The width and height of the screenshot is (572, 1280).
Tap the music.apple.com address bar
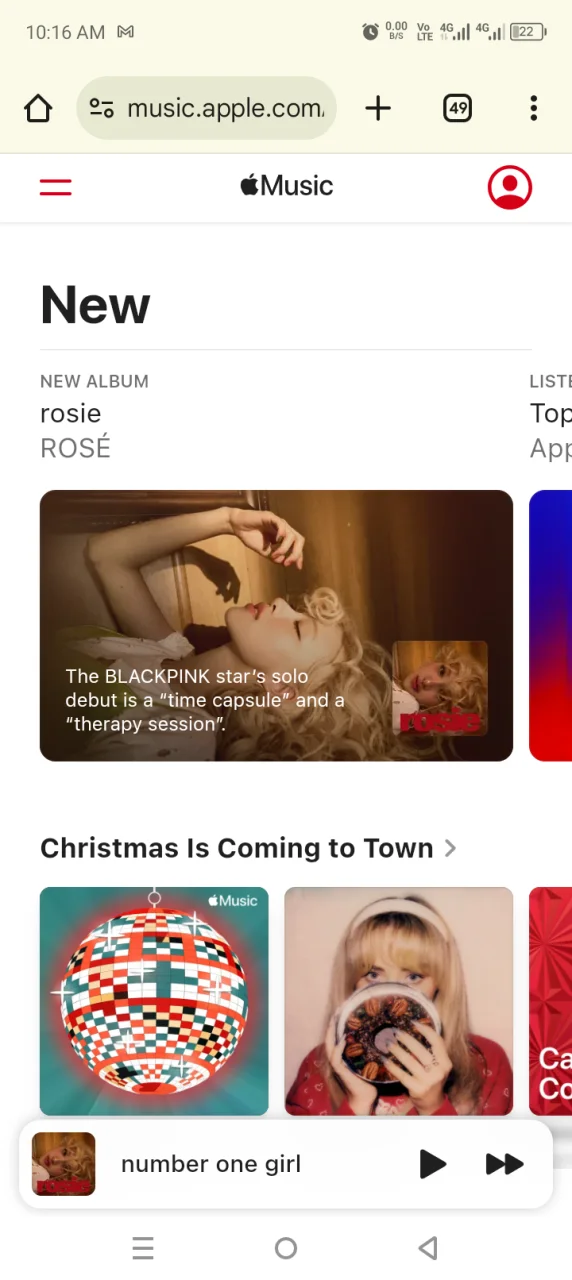[x=206, y=108]
